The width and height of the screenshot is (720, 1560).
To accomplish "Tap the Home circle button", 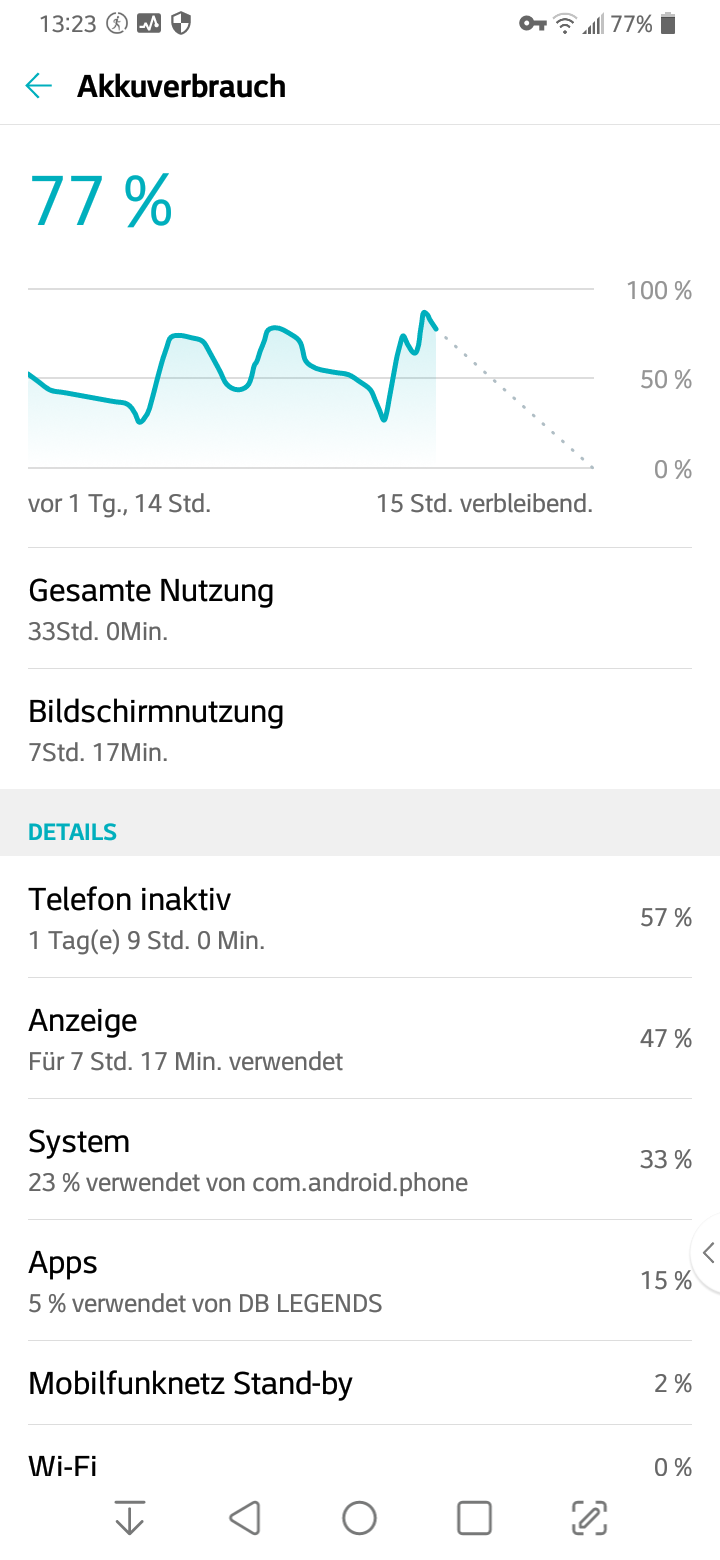I will (x=359, y=1517).
